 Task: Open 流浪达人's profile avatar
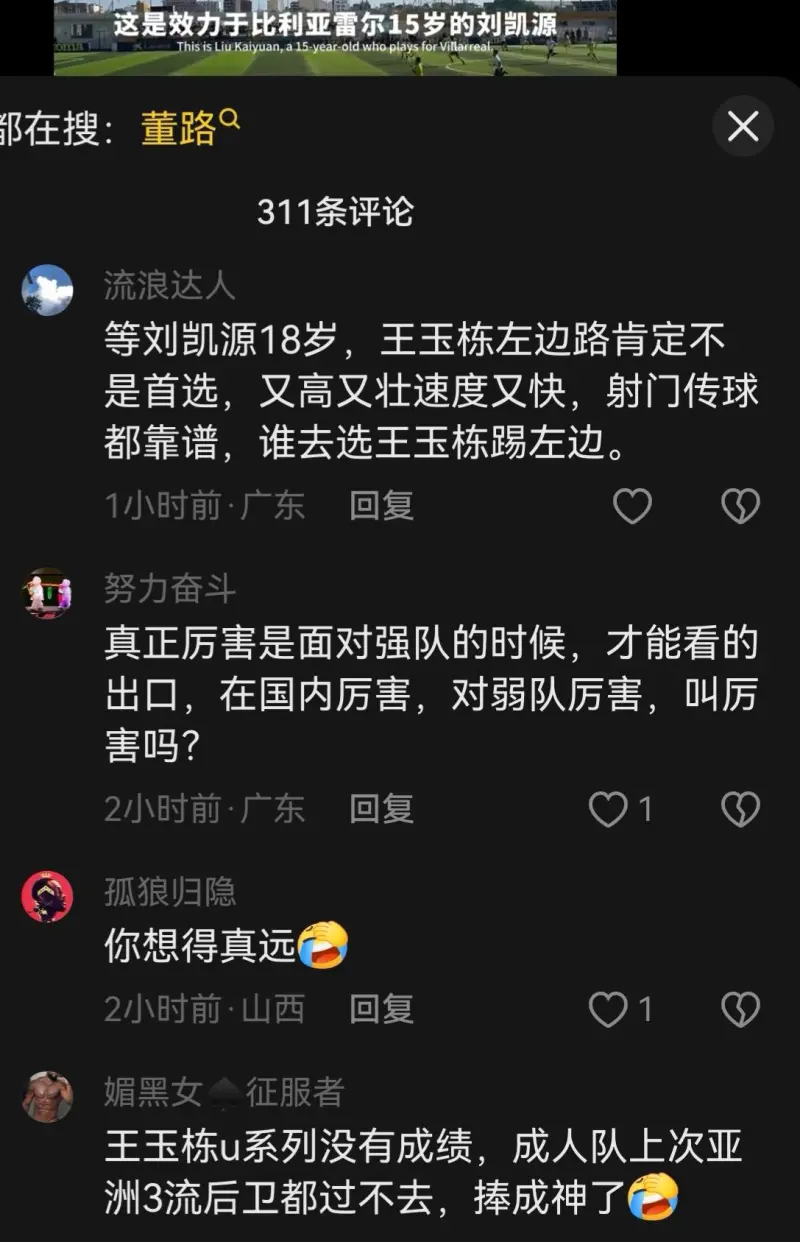pyautogui.click(x=47, y=291)
